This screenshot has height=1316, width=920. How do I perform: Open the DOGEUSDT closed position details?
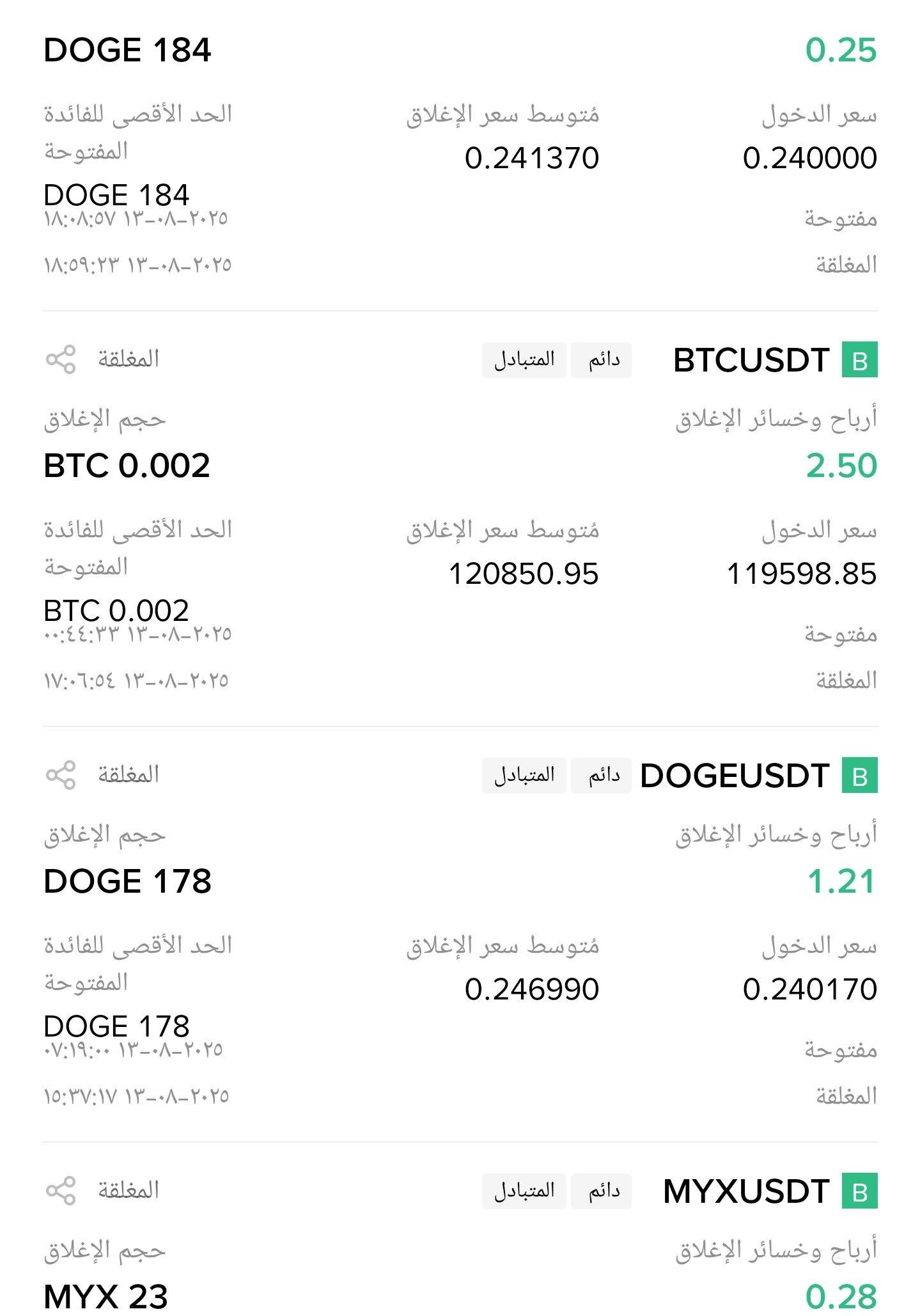click(735, 776)
